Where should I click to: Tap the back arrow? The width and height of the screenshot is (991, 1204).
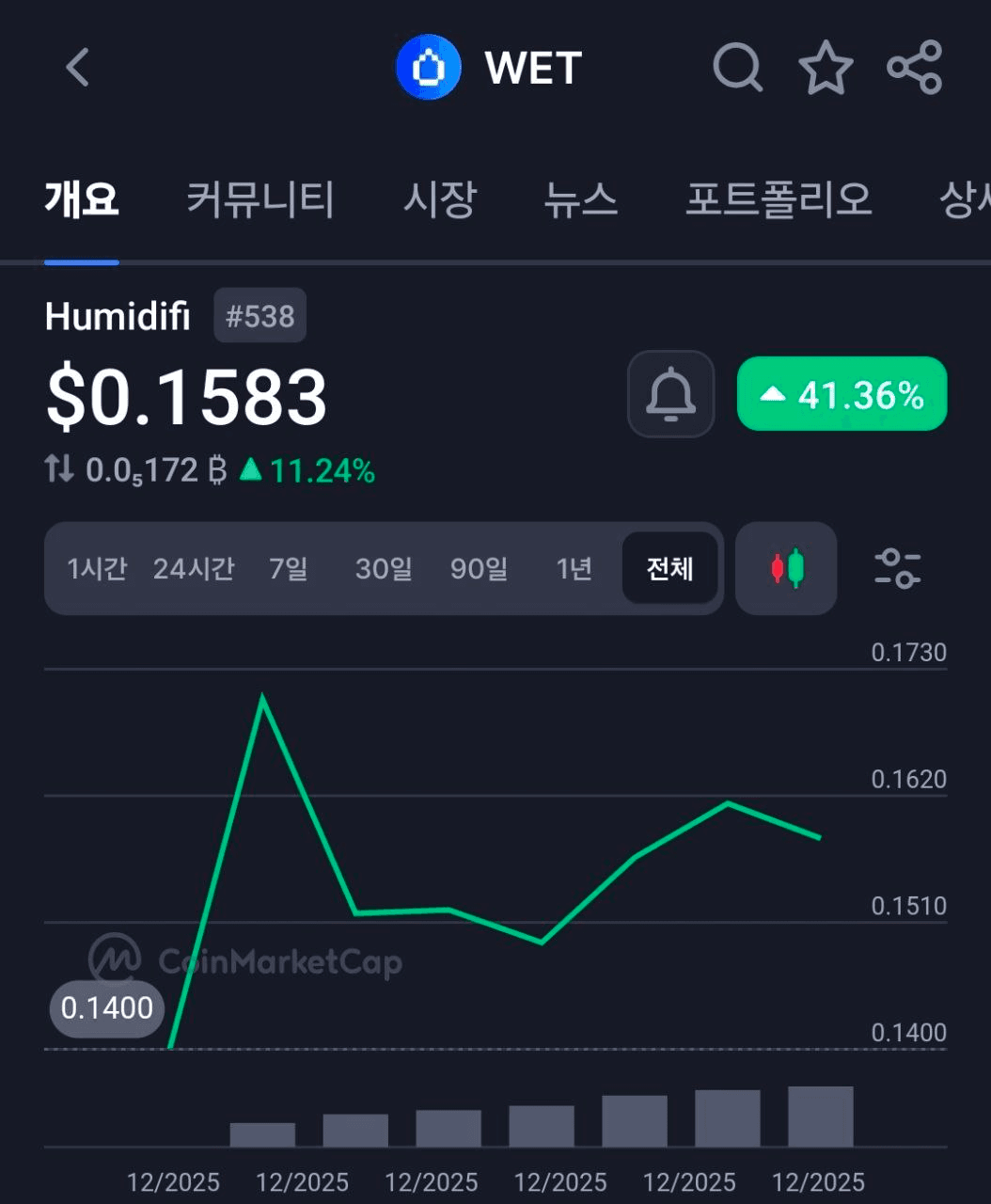pos(78,68)
